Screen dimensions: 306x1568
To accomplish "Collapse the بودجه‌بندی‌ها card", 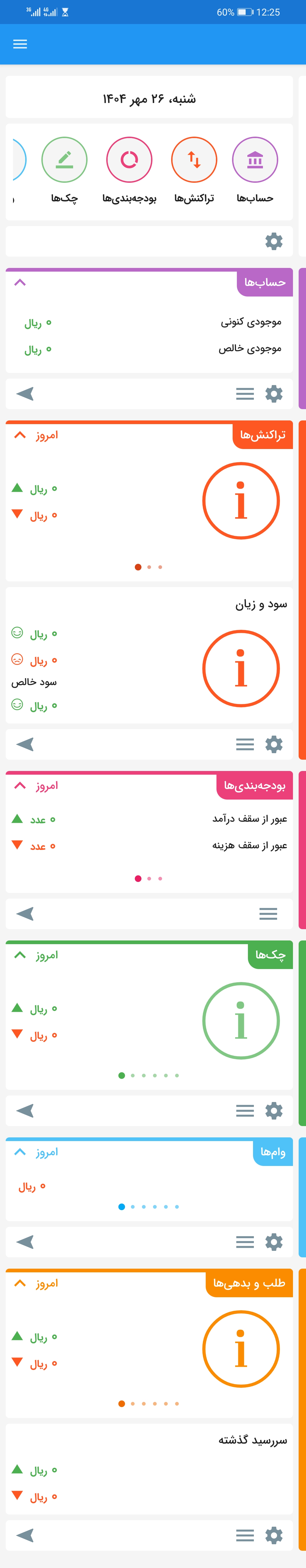I will coord(20,786).
